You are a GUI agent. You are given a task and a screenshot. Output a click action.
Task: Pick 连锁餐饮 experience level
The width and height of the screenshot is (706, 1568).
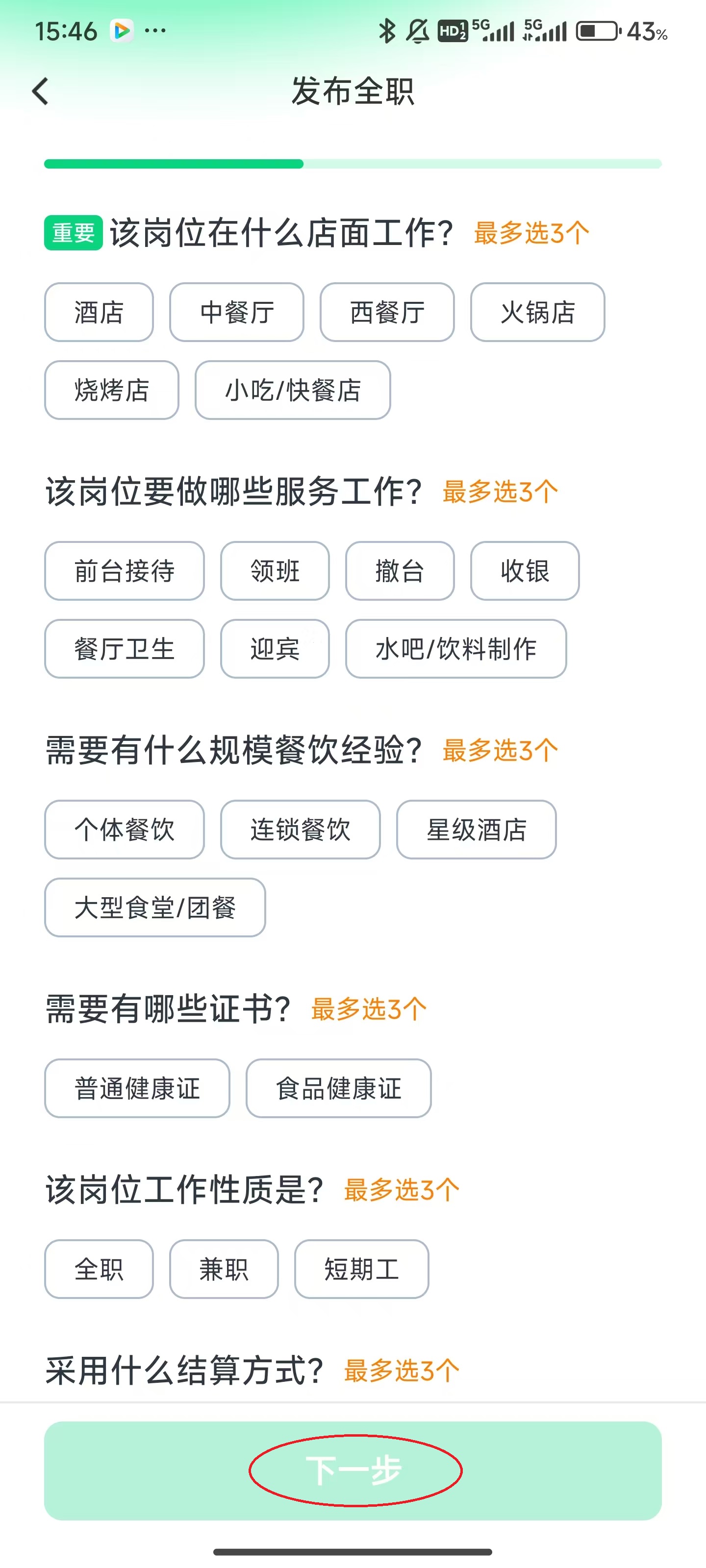click(x=300, y=830)
